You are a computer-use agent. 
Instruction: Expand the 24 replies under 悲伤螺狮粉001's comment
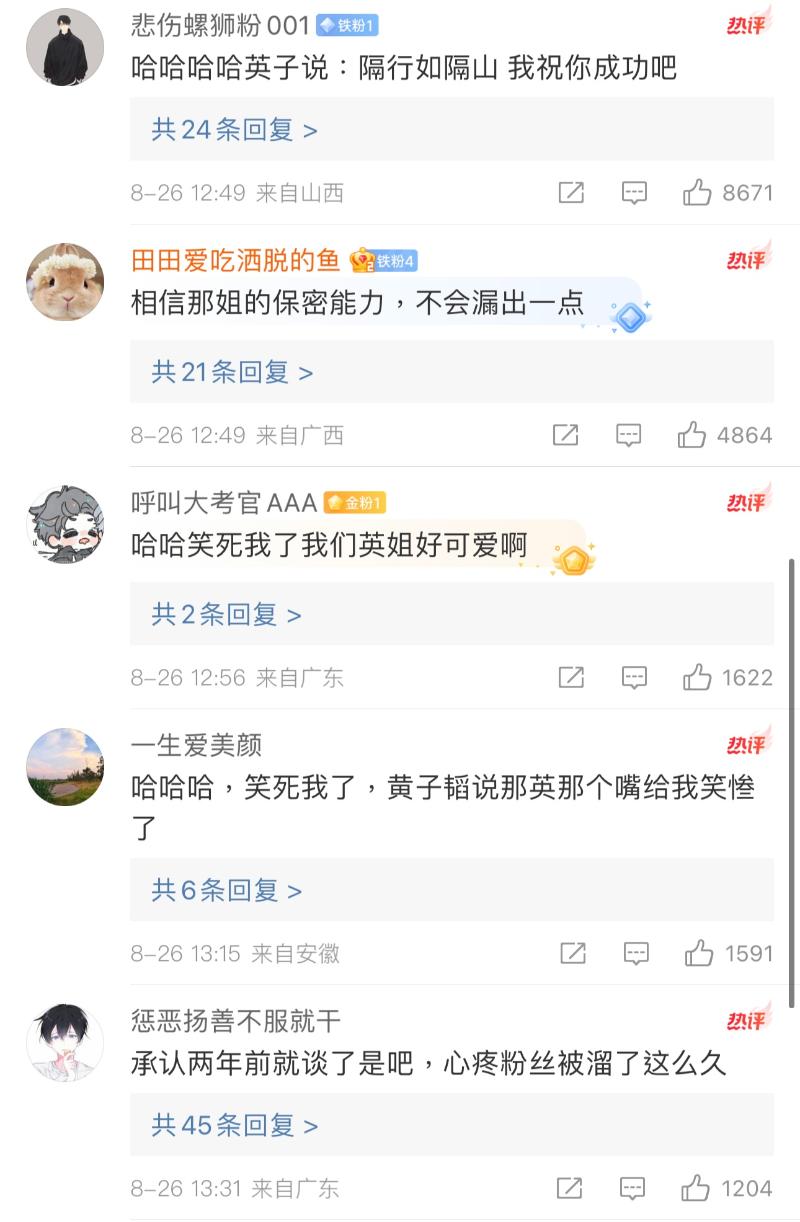point(234,130)
